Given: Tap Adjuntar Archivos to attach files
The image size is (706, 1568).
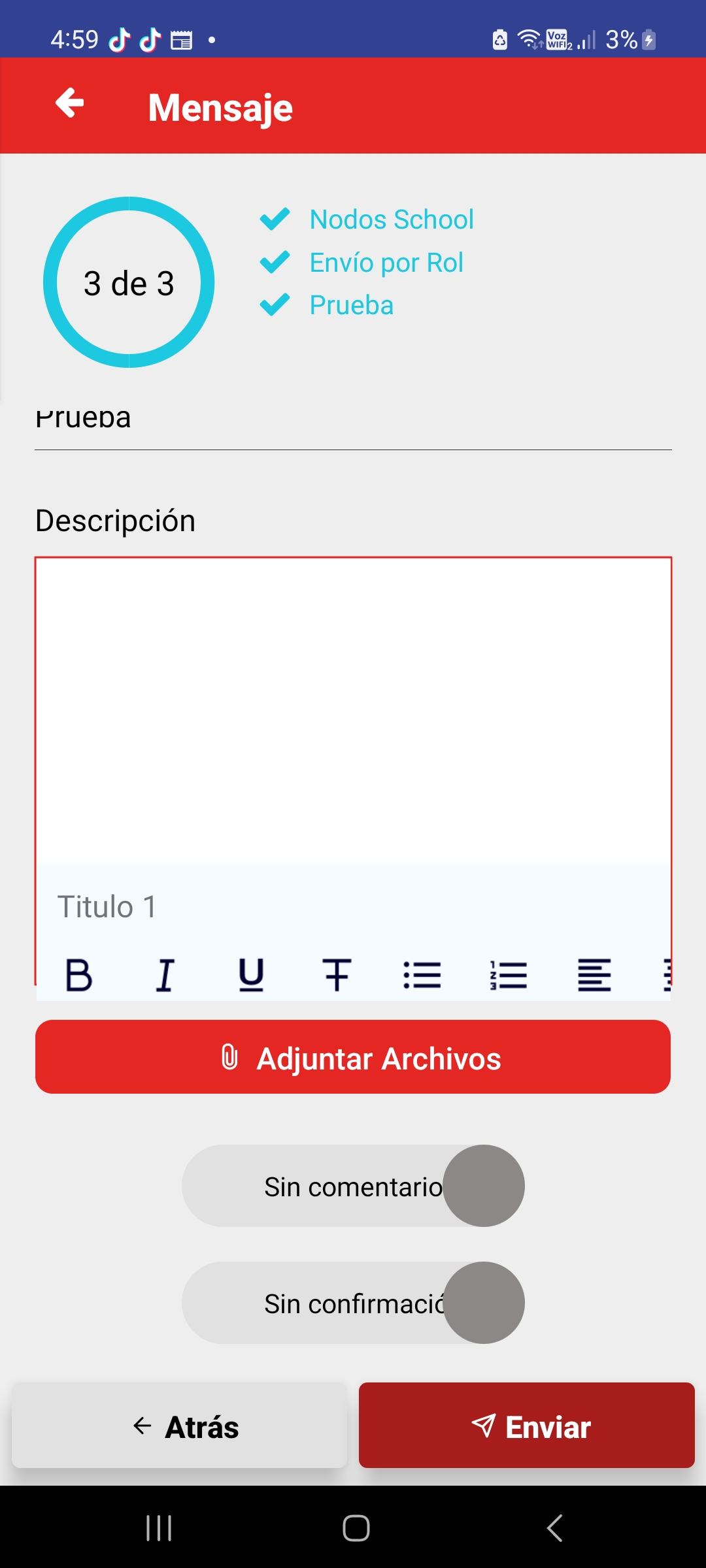Looking at the screenshot, I should tap(353, 1057).
